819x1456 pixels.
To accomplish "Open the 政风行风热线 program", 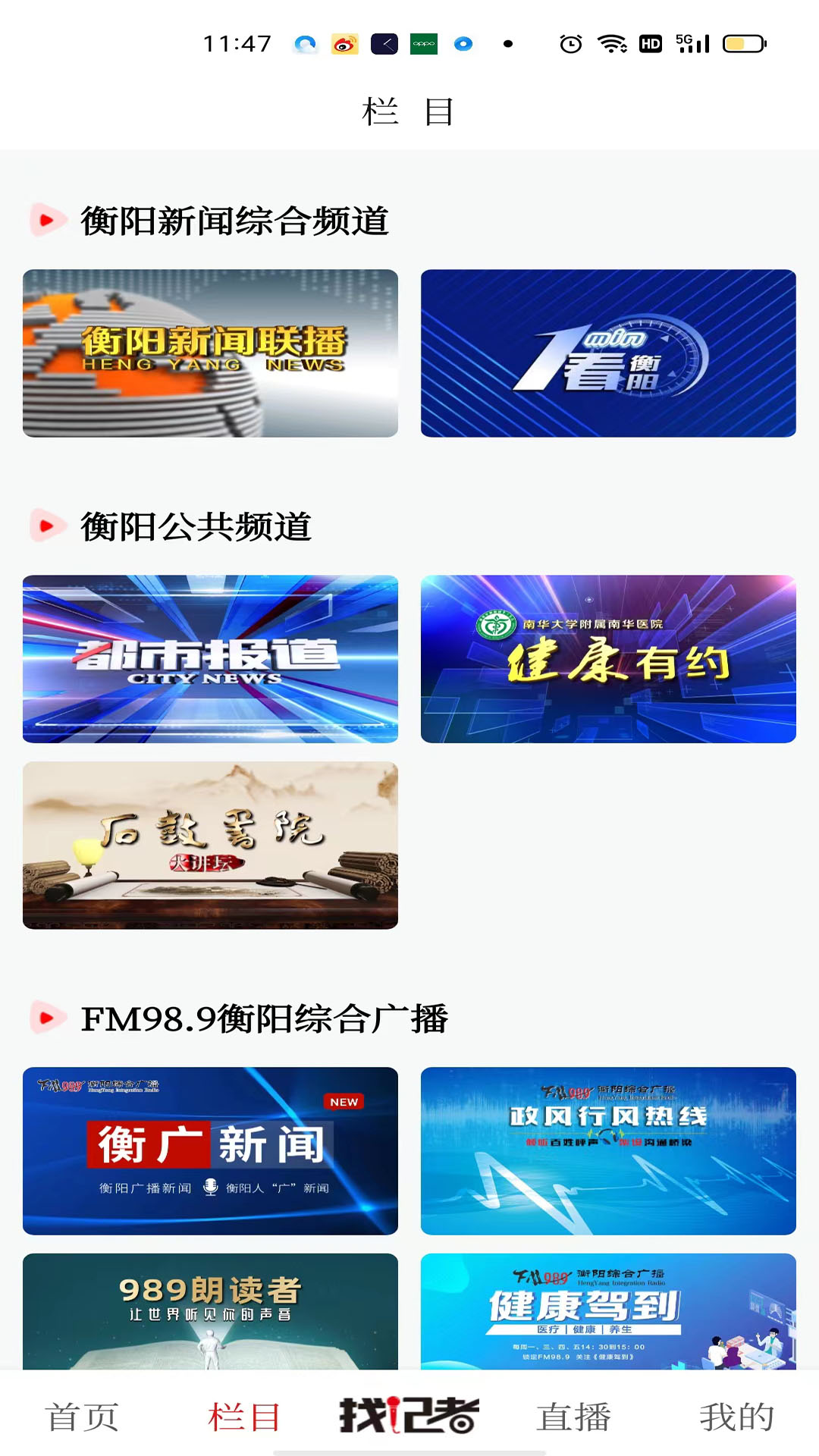I will tap(607, 1151).
